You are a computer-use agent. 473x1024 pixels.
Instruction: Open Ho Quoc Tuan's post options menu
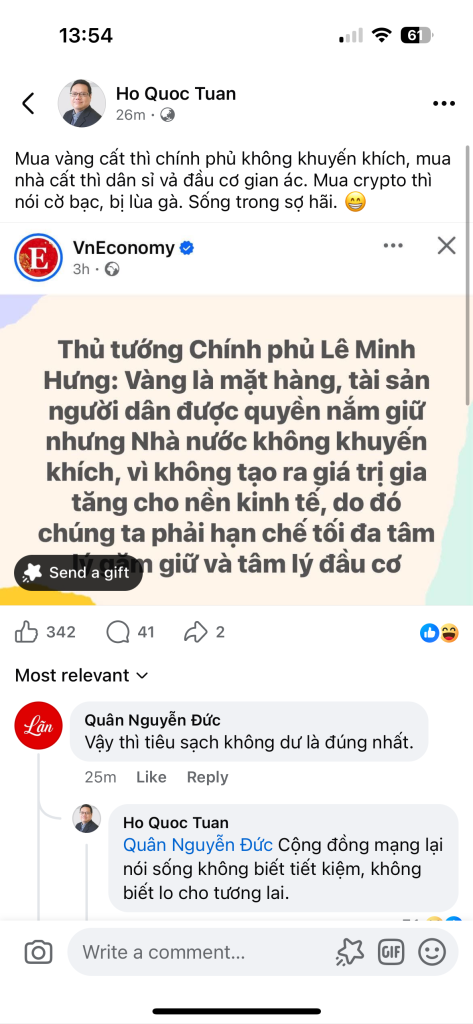[444, 104]
